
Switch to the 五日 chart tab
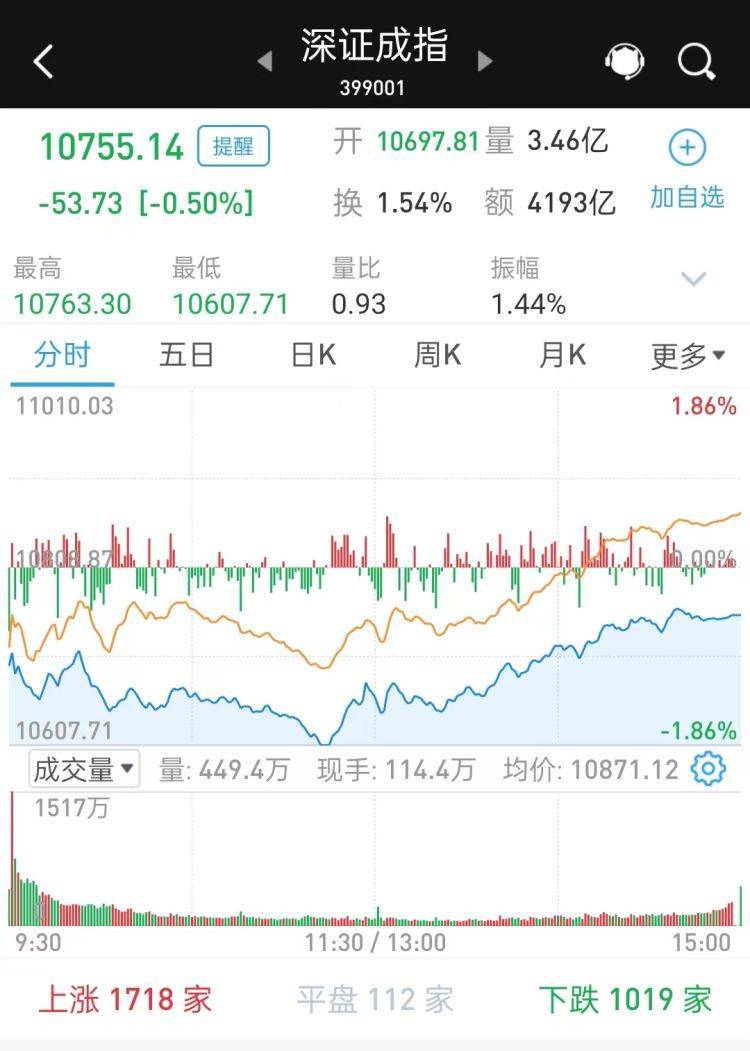186,355
